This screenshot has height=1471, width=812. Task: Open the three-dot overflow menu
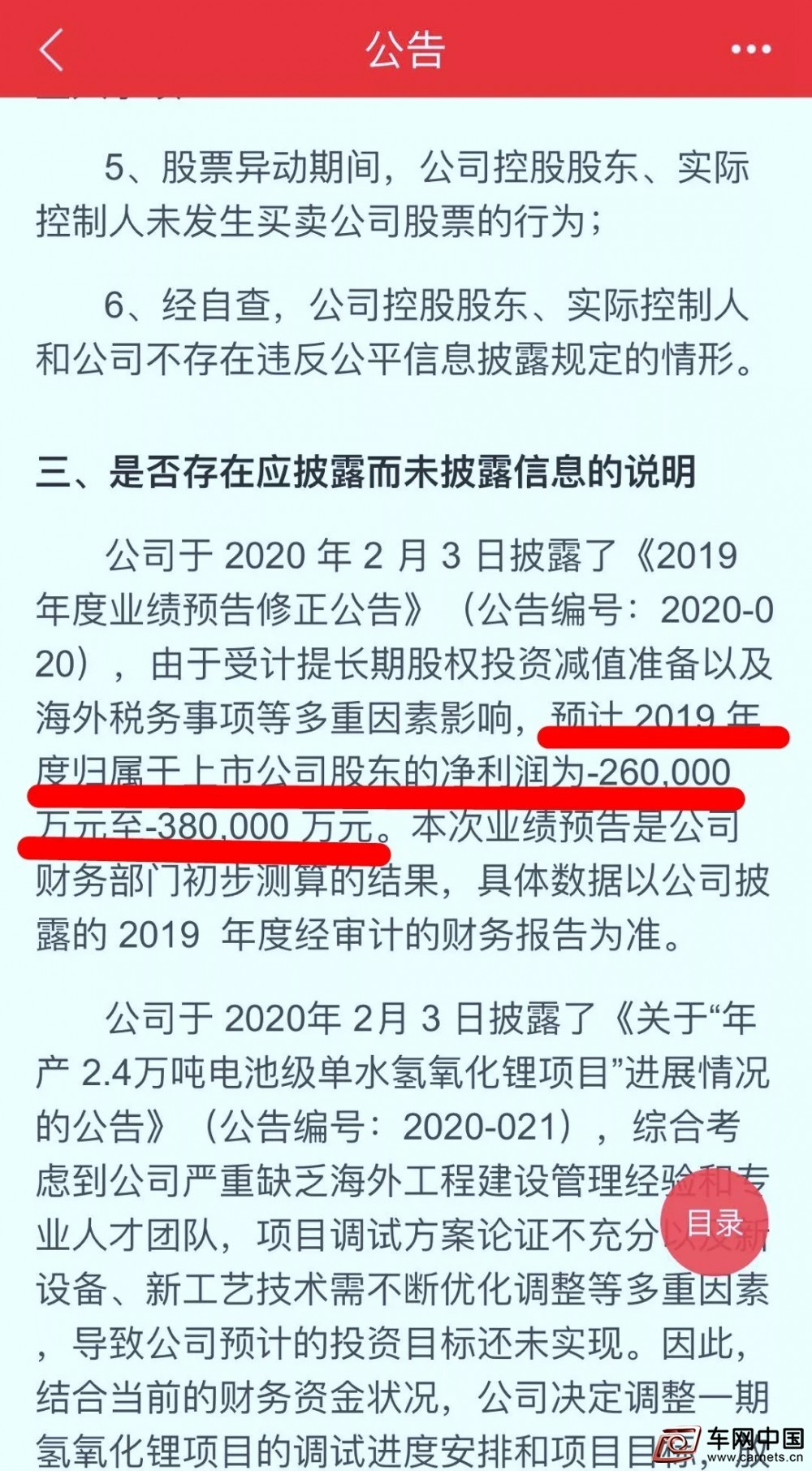coord(751,50)
